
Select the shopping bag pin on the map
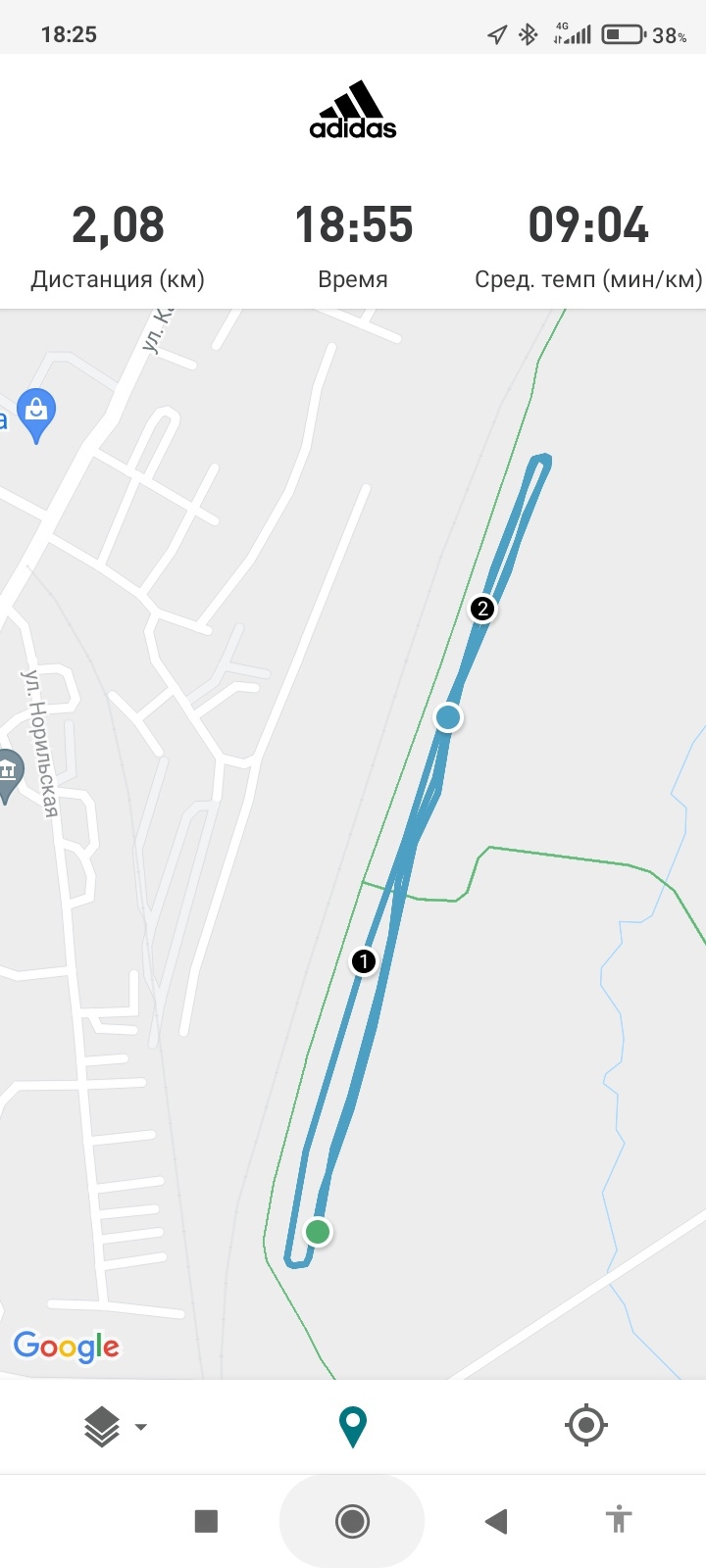pyautogui.click(x=36, y=411)
